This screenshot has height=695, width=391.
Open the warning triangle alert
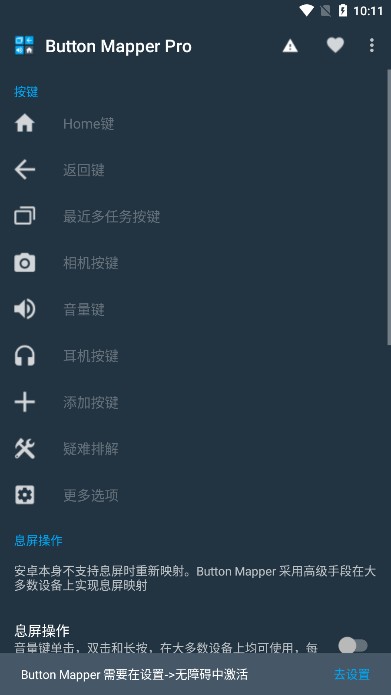[x=290, y=46]
